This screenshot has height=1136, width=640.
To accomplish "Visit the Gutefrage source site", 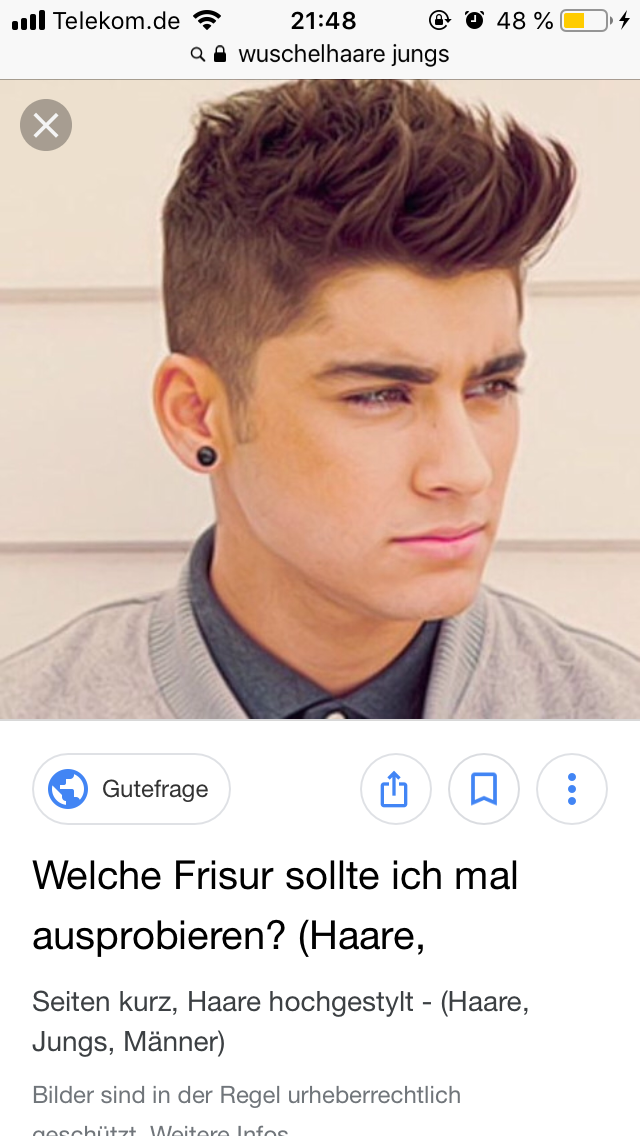I will [132, 789].
